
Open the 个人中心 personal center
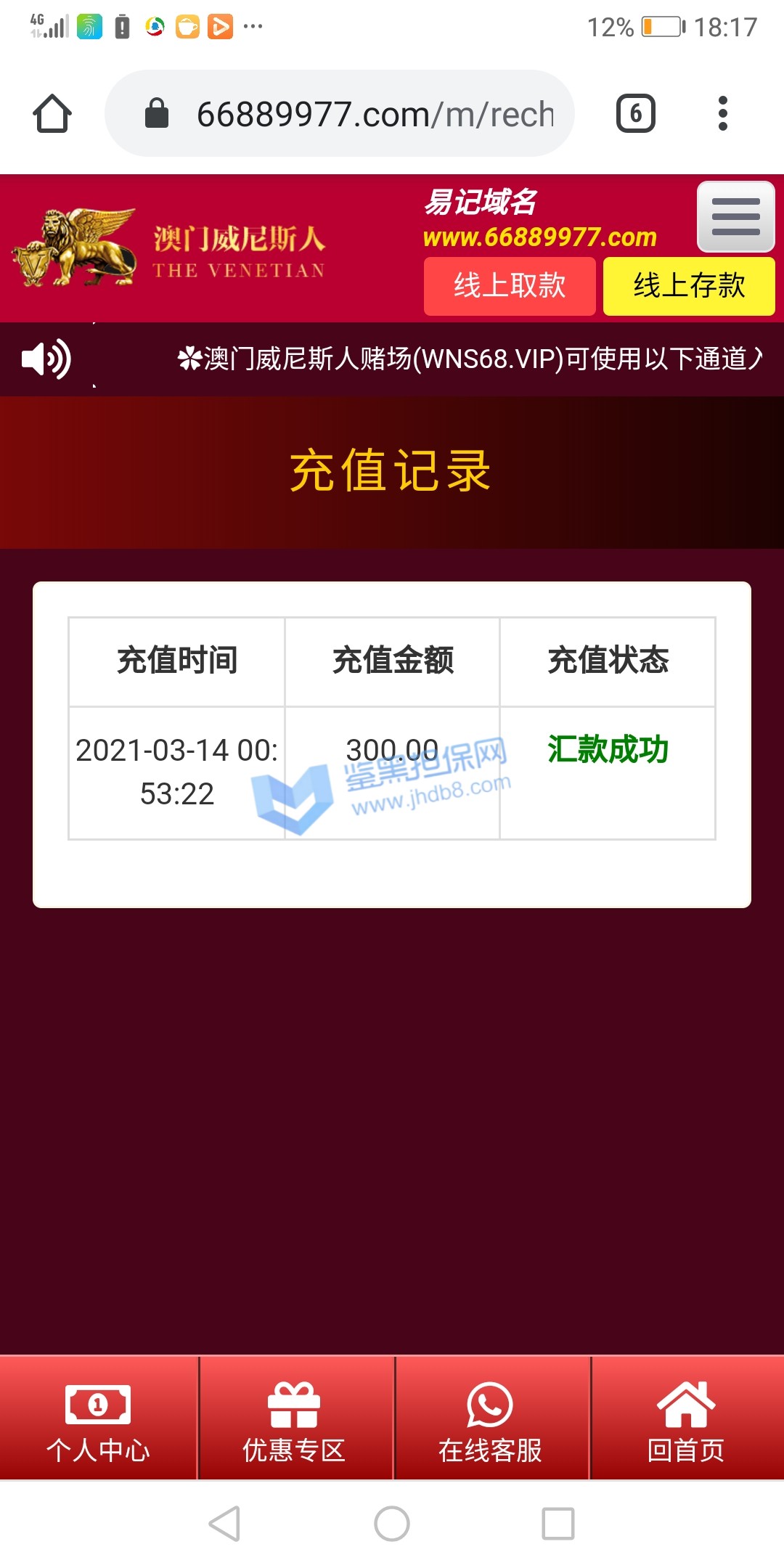coord(98,1419)
